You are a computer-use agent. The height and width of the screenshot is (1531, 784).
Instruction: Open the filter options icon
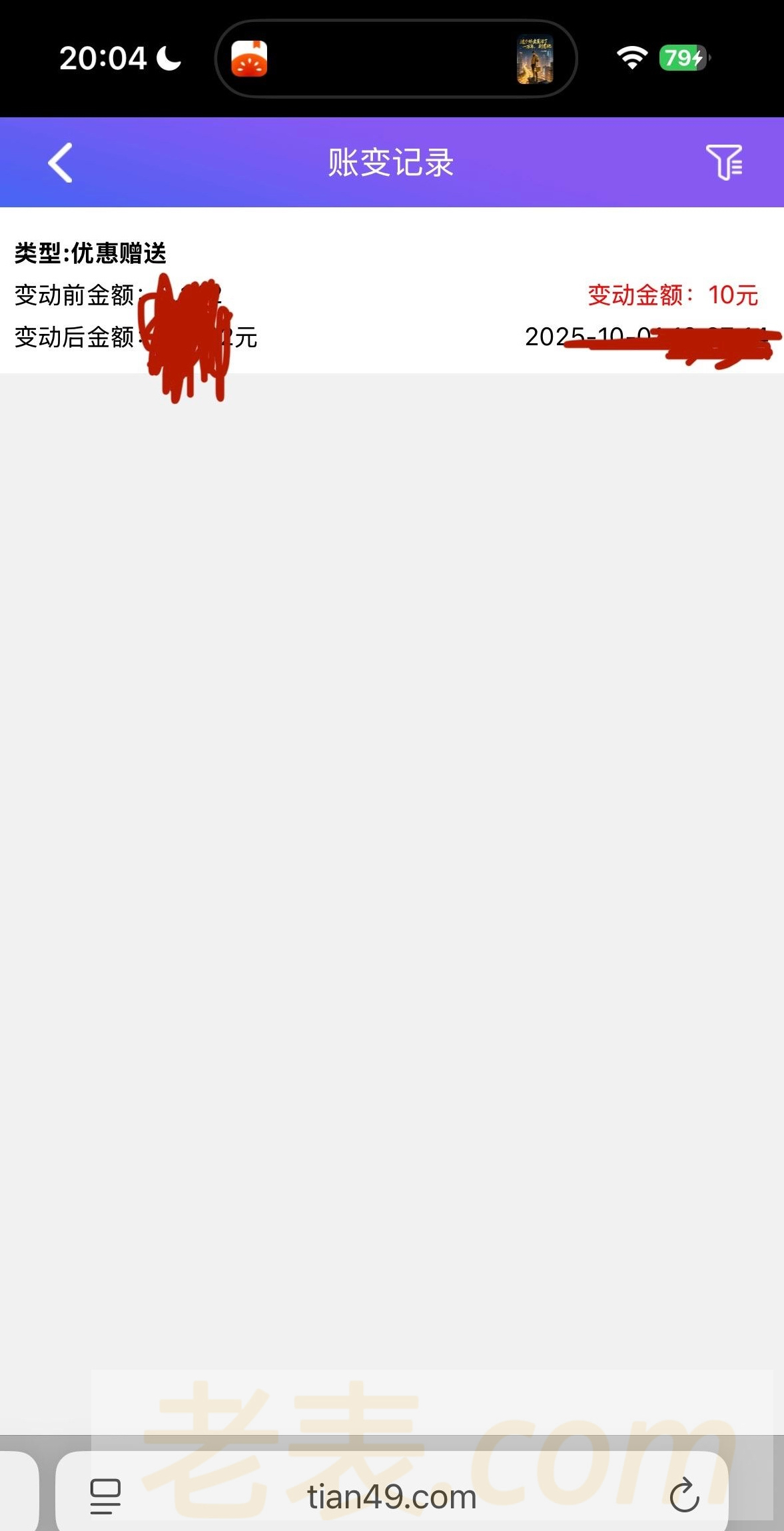[724, 163]
